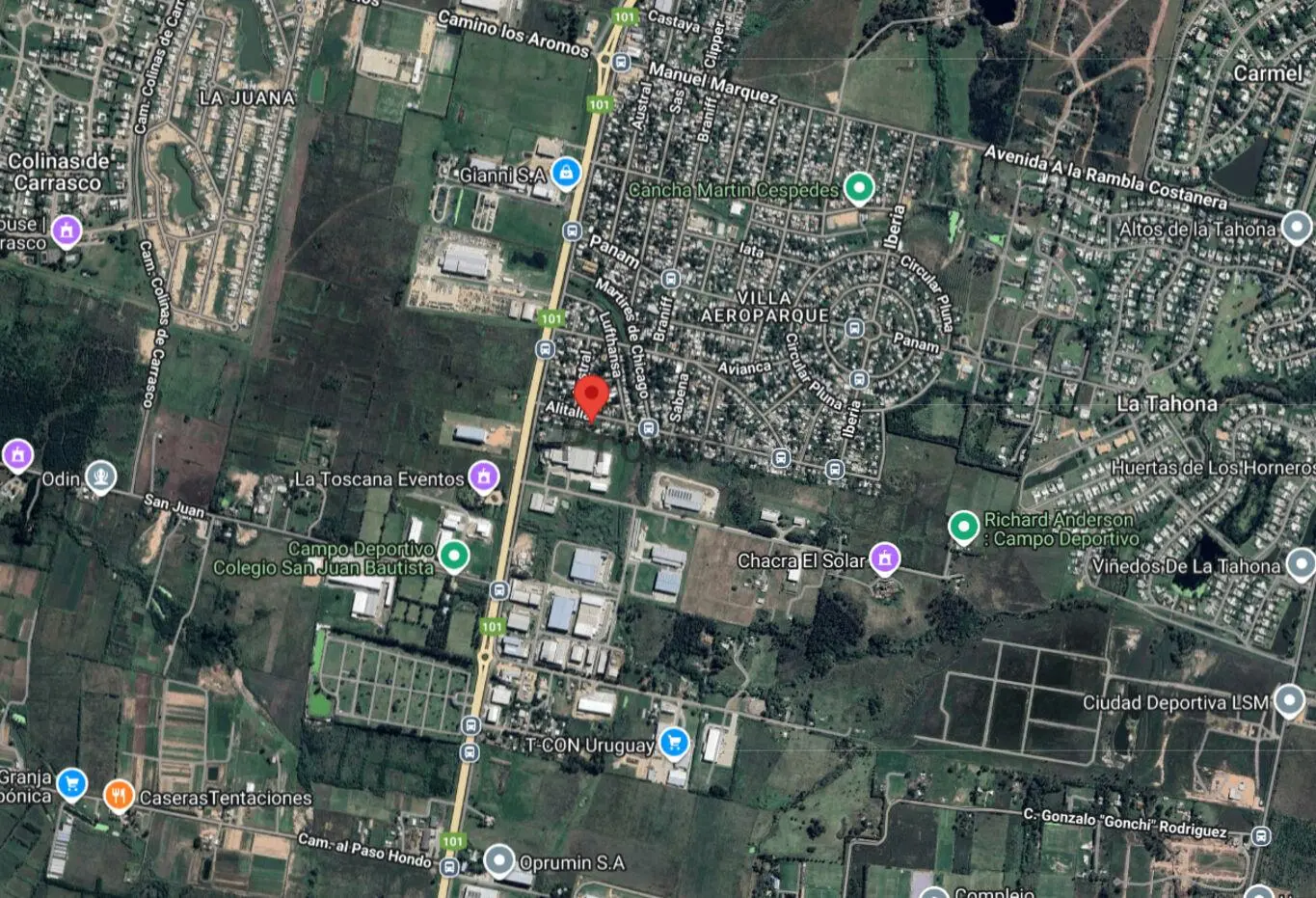Tap the Caseras Tentaciones restaurant marker
Image resolution: width=1316 pixels, height=898 pixels.
click(119, 796)
